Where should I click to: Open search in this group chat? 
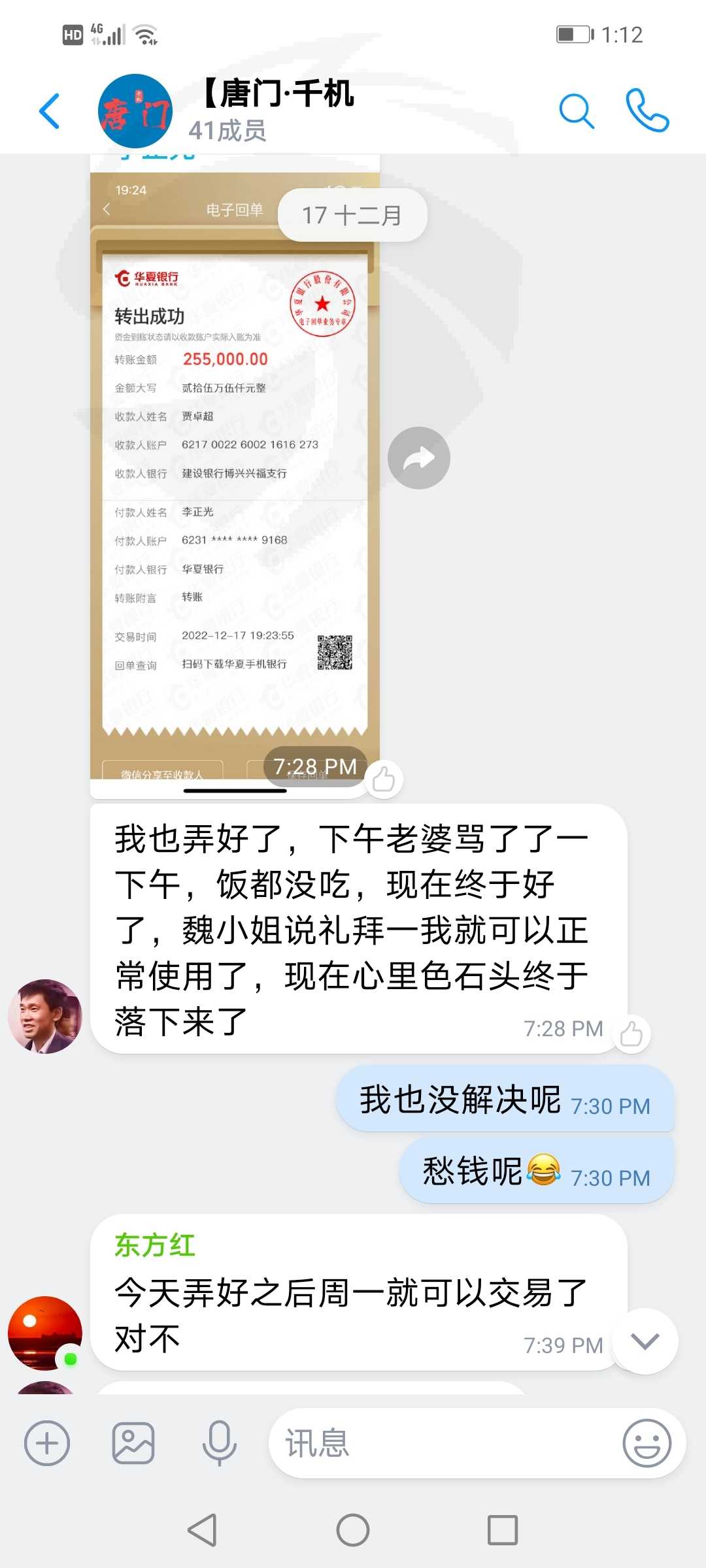[x=577, y=111]
